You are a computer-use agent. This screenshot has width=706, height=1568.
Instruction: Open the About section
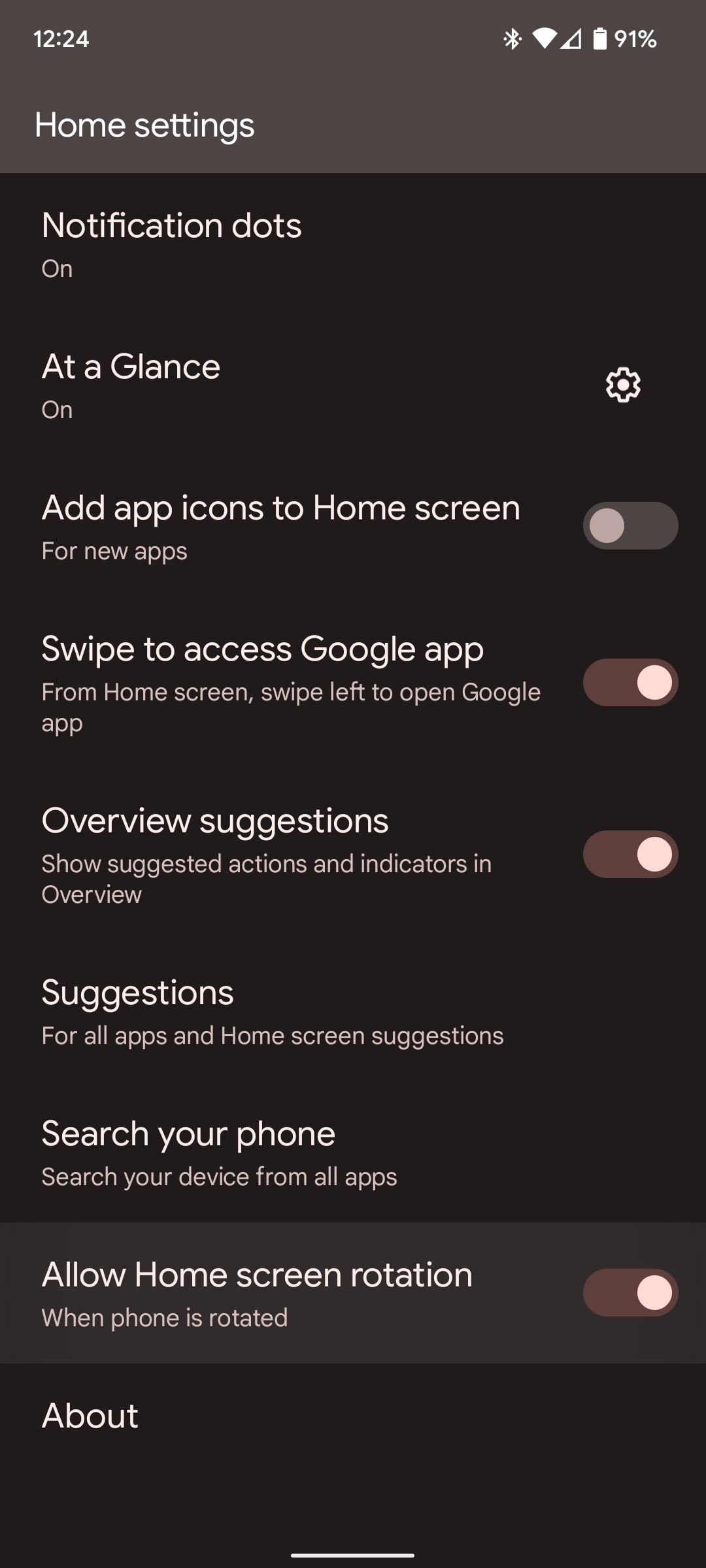click(x=90, y=1415)
